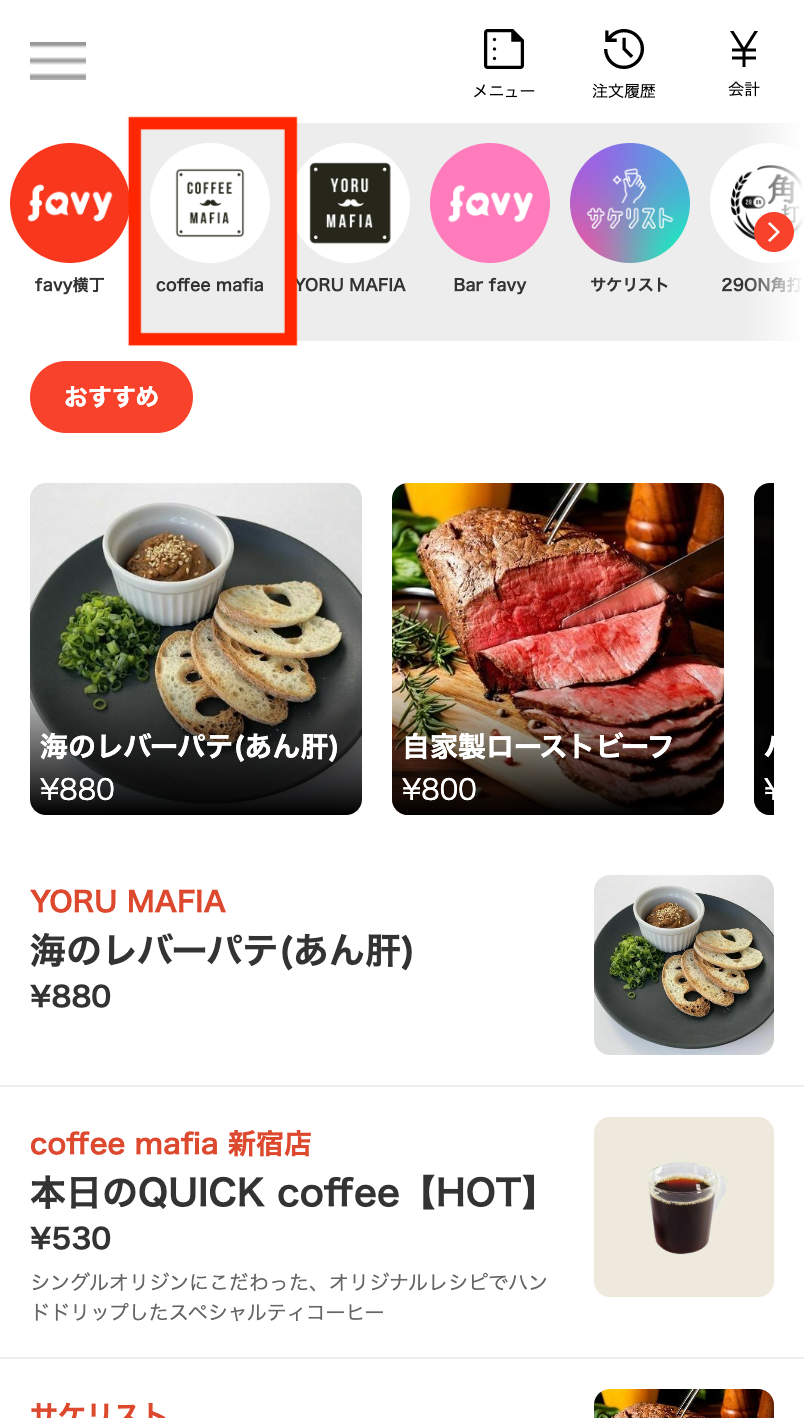View 注文履歴 order history
The image size is (804, 1418).
[x=623, y=63]
